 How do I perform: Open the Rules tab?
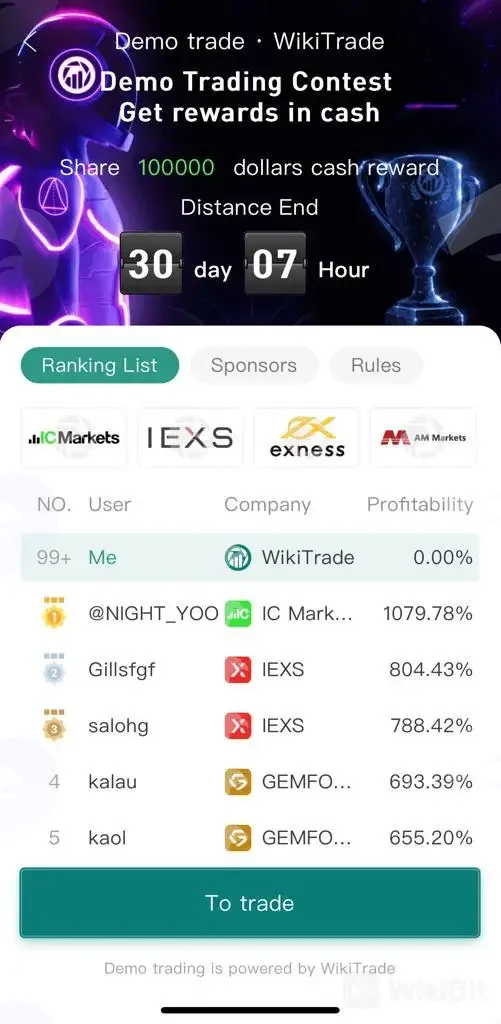click(376, 365)
